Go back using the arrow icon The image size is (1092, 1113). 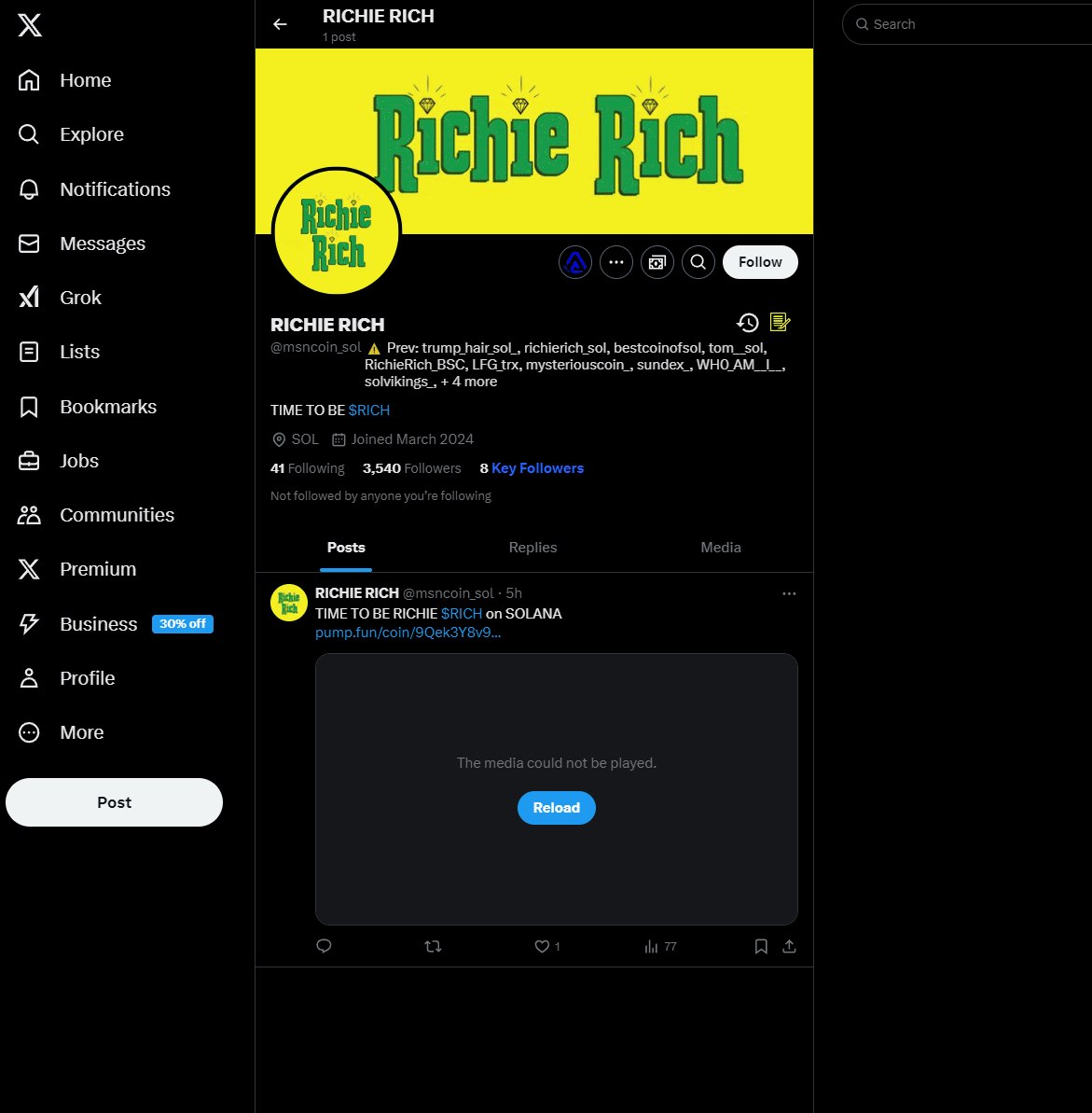pyautogui.click(x=280, y=24)
